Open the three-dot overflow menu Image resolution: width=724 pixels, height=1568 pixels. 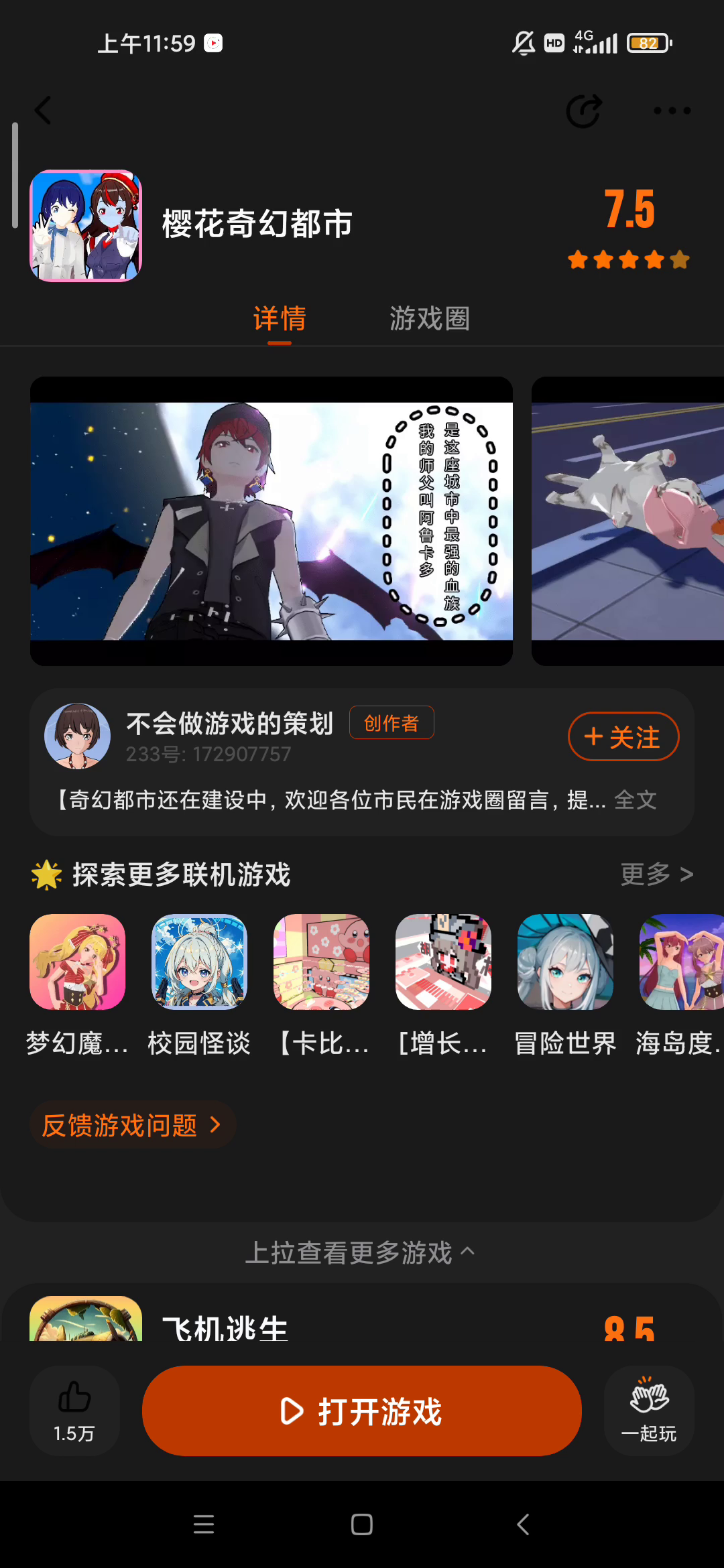672,111
